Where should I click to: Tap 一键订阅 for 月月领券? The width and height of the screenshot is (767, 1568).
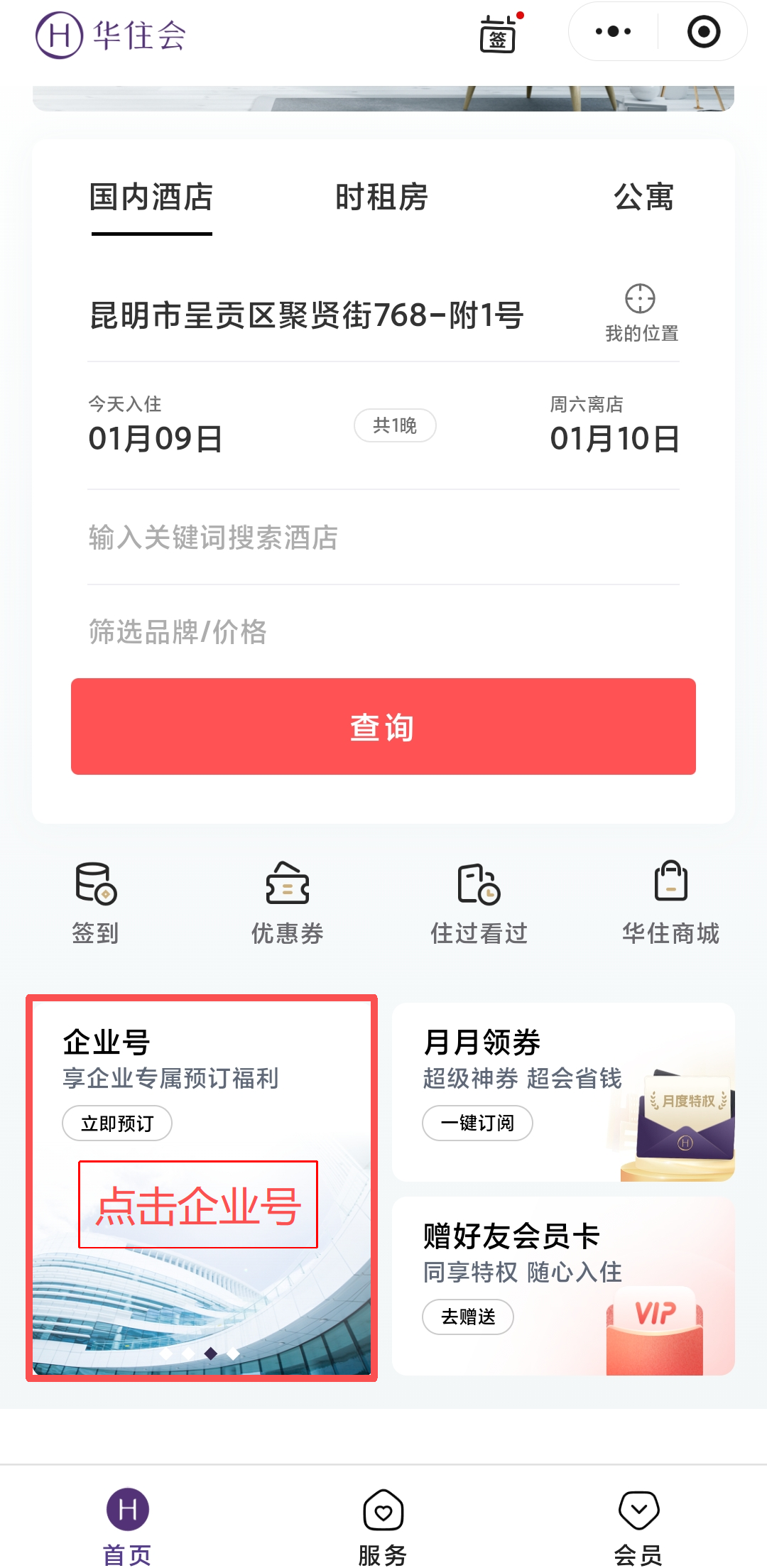pyautogui.click(x=477, y=1123)
